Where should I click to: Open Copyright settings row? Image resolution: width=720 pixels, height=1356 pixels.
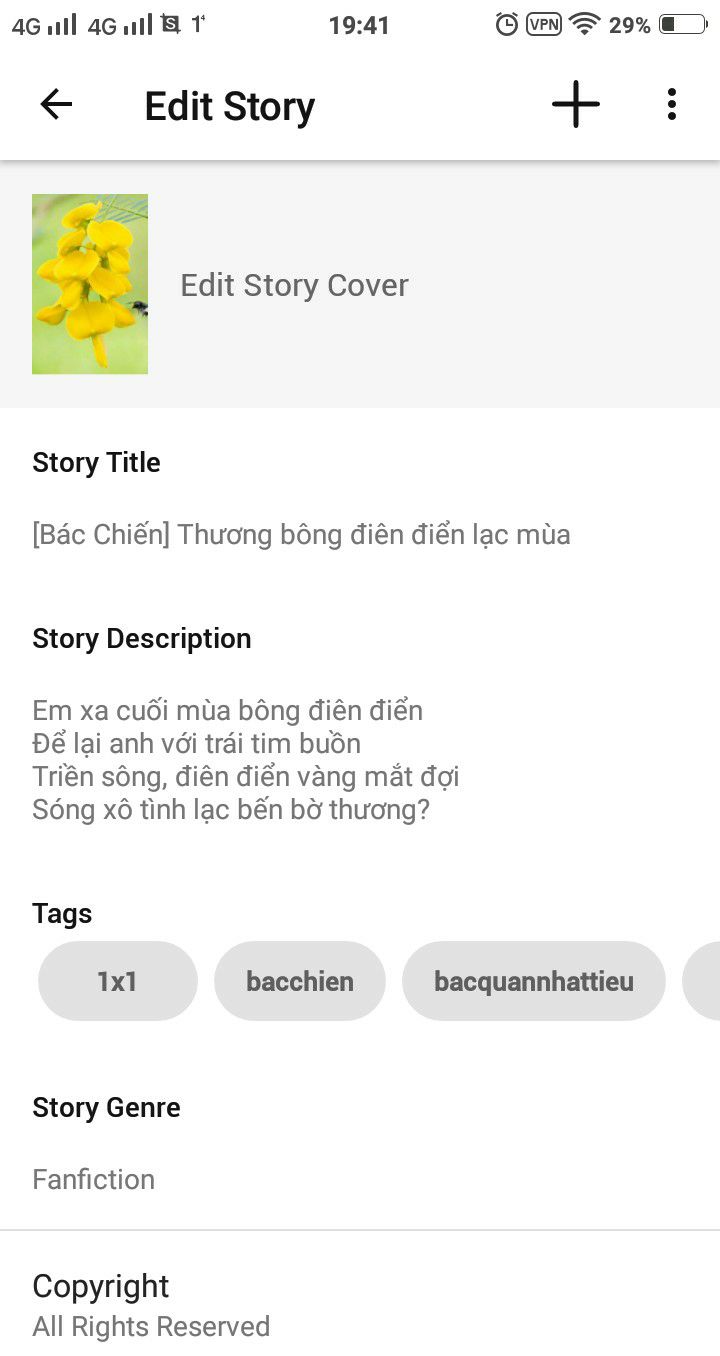coord(360,1305)
